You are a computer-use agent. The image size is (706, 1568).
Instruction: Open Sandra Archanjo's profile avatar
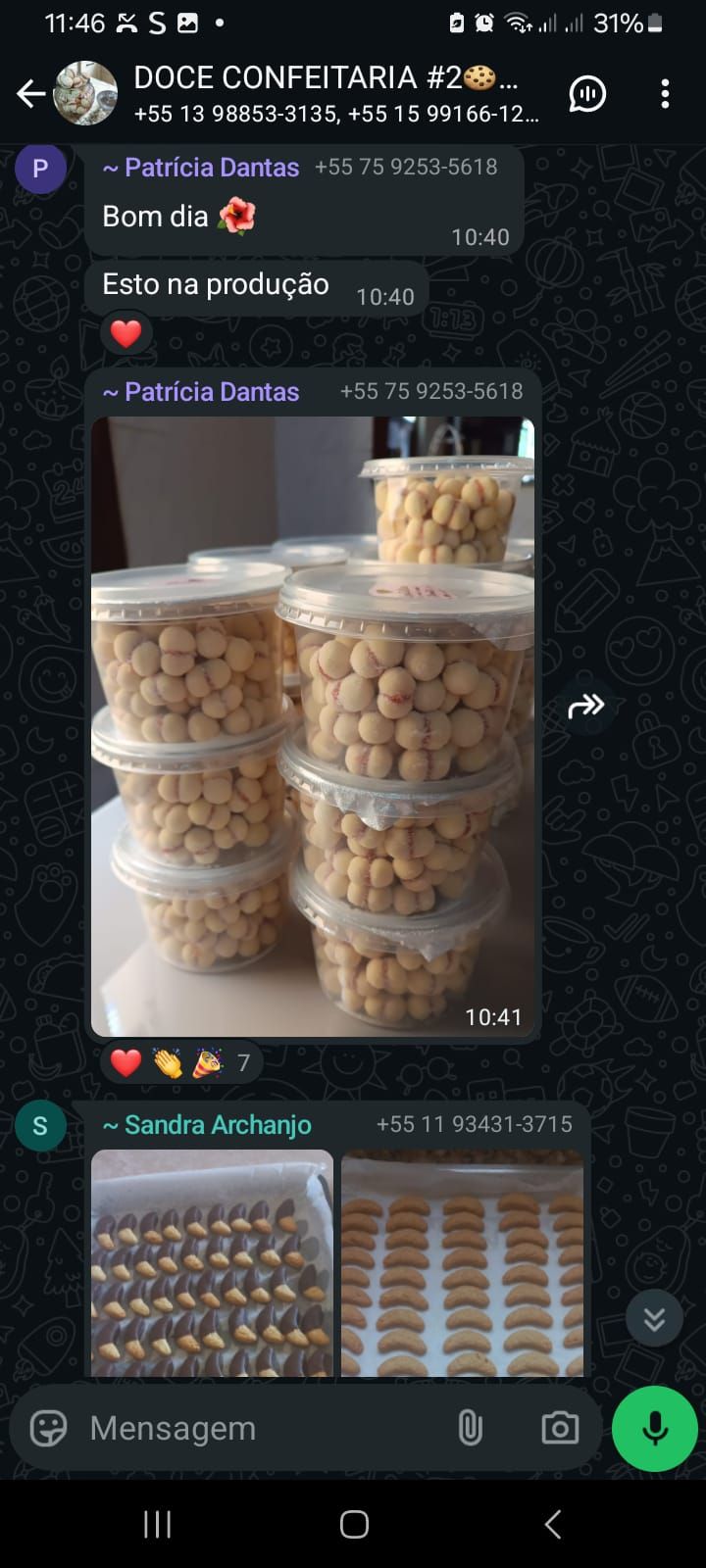(40, 1125)
